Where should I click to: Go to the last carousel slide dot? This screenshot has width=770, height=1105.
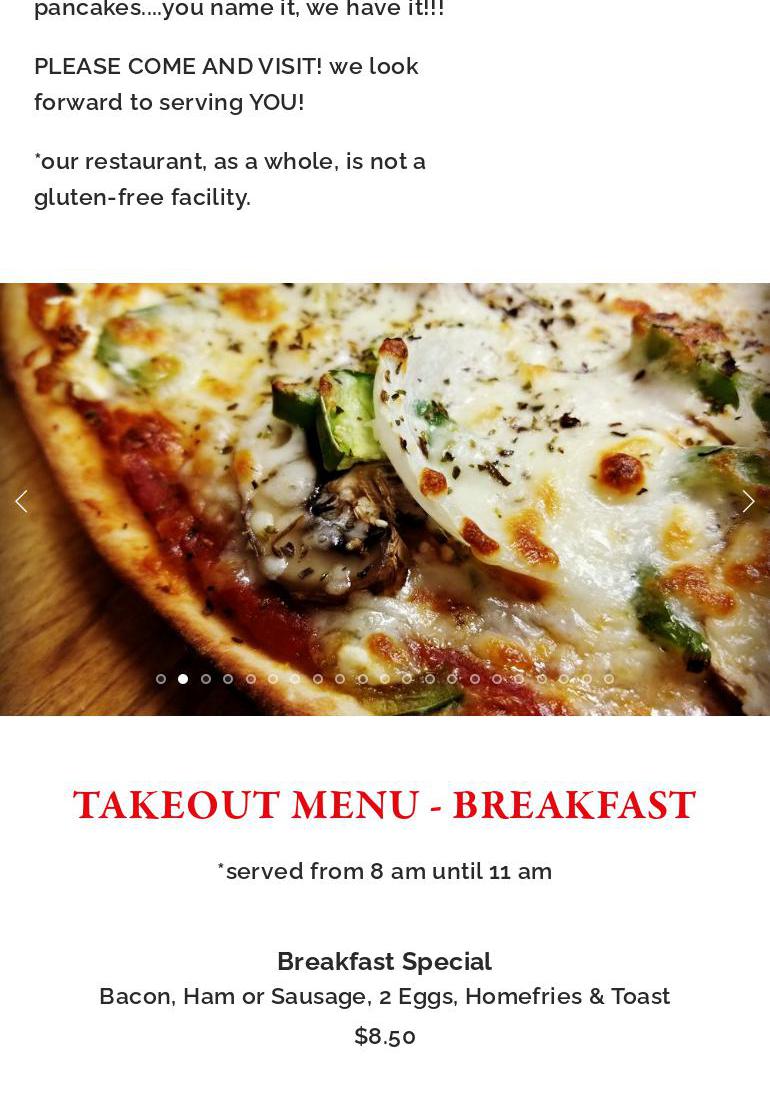pos(609,679)
